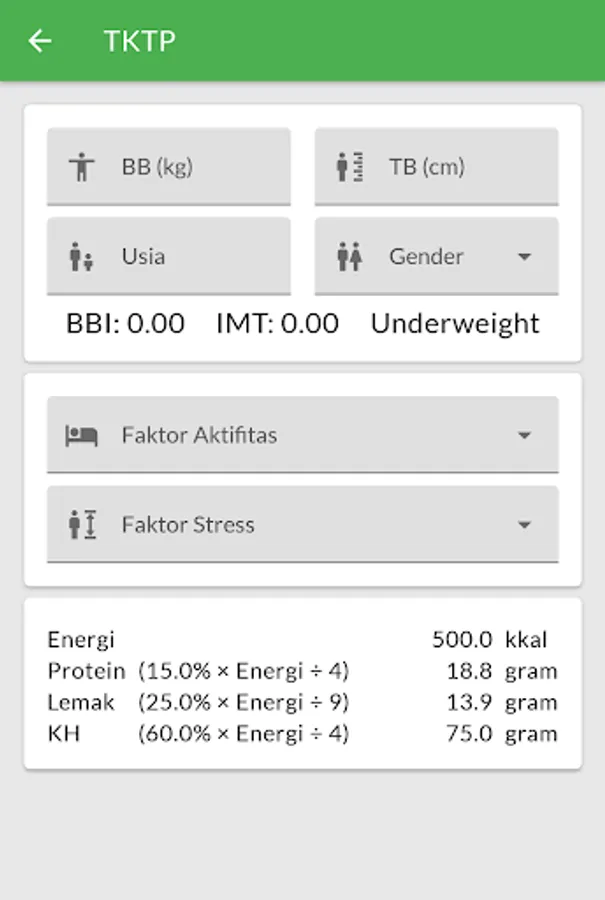Tap the BB (kg) weight field

click(169, 167)
